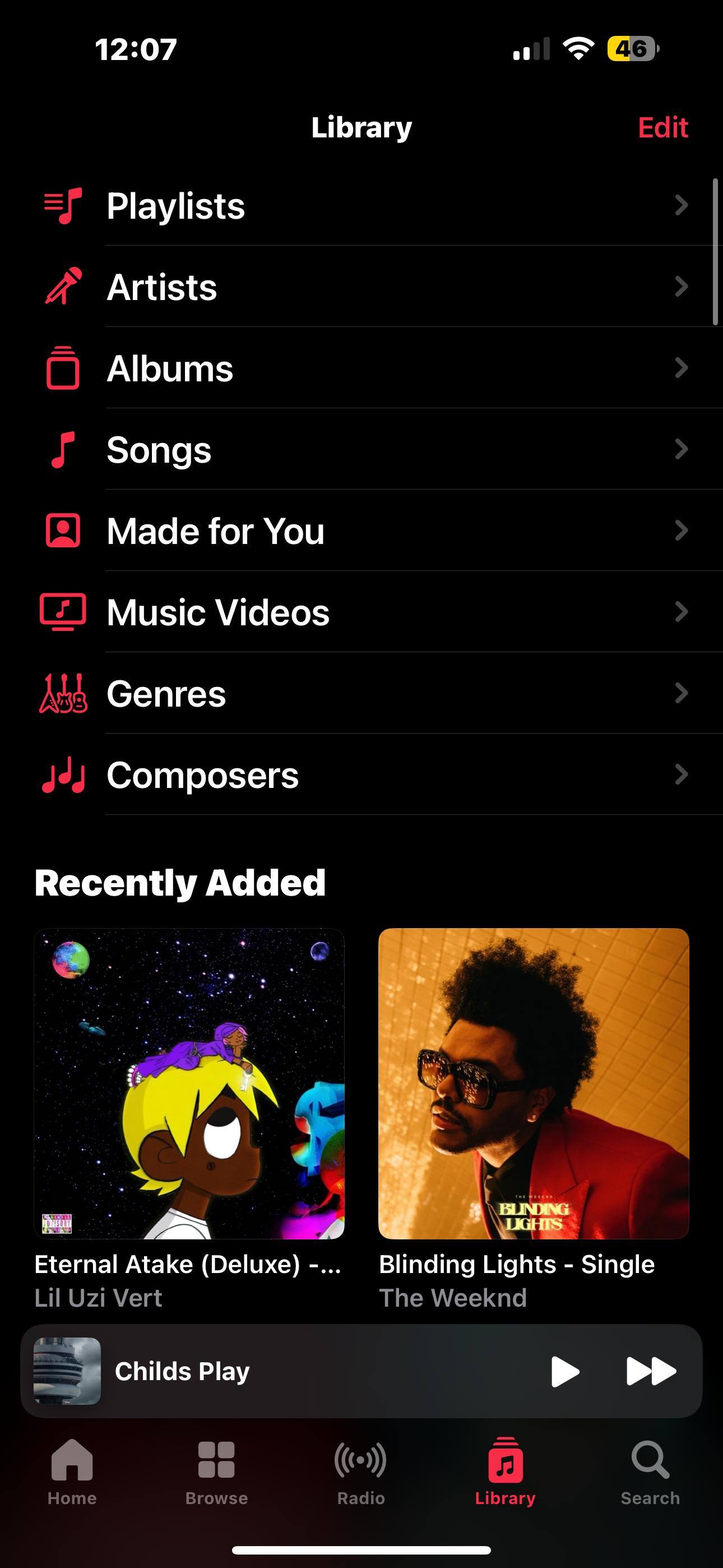This screenshot has height=1568, width=723.
Task: Open Blinding Lights - Single
Action: pos(533,1083)
